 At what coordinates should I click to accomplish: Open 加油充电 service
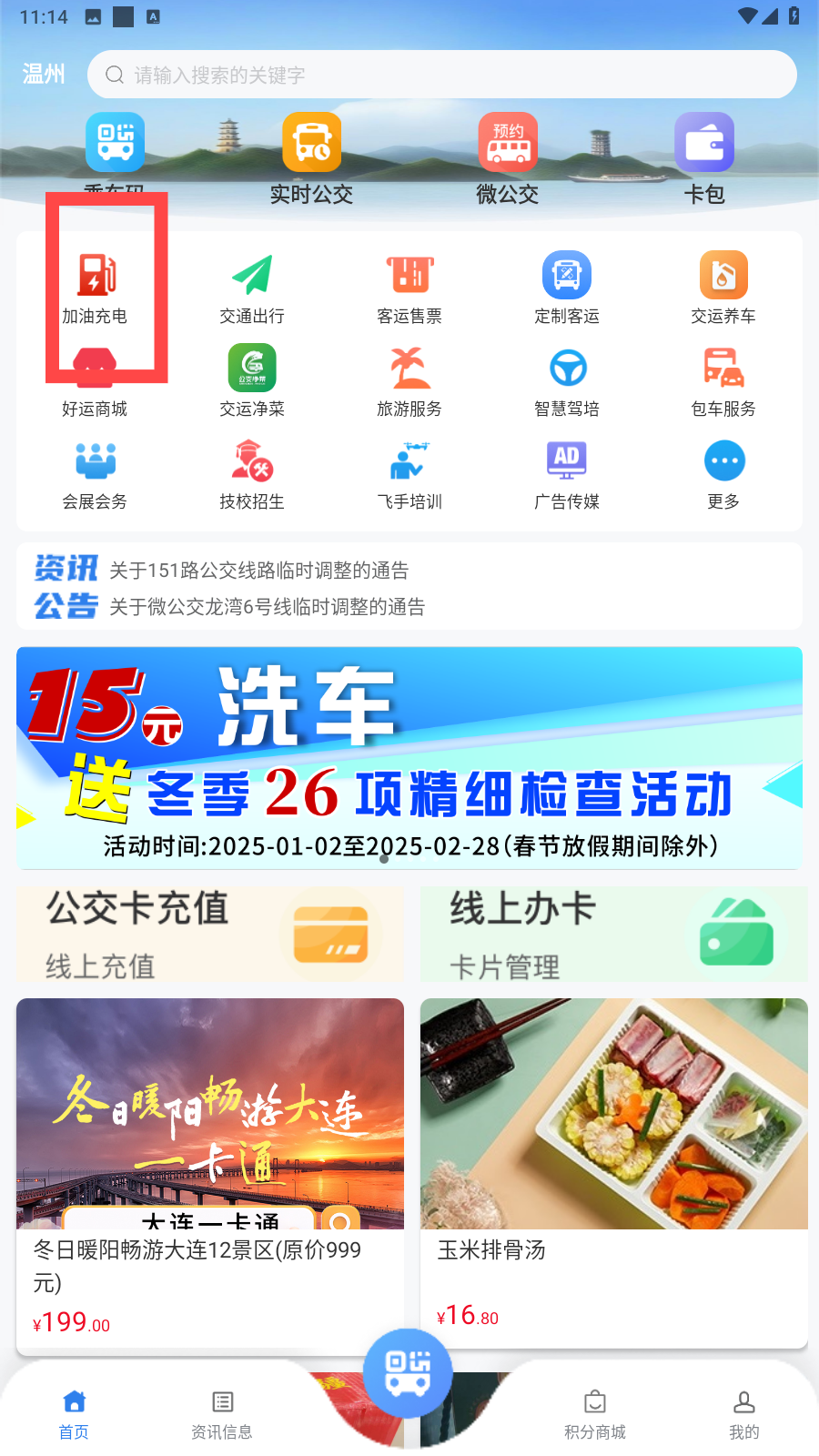tap(95, 288)
